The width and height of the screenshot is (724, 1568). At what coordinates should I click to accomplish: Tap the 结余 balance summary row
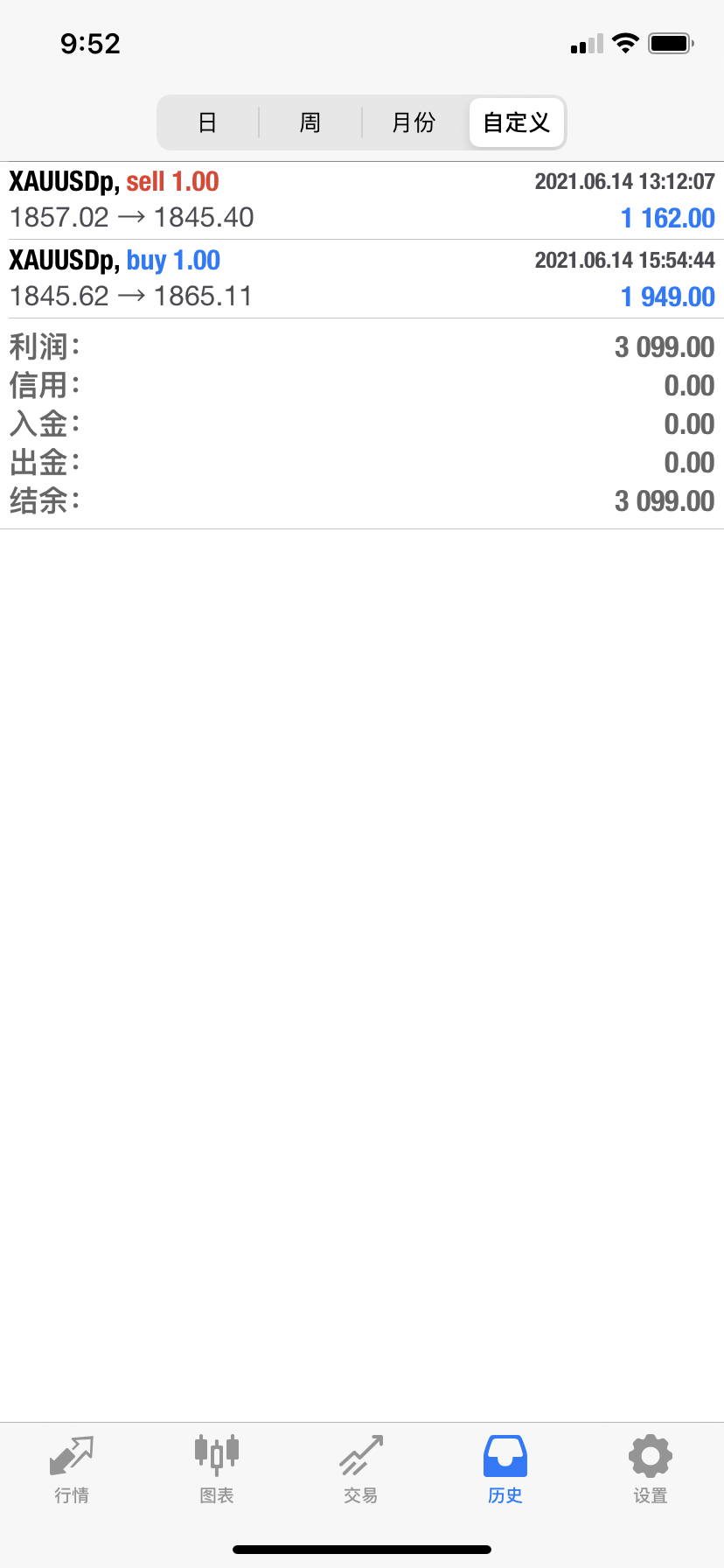pyautogui.click(x=362, y=500)
